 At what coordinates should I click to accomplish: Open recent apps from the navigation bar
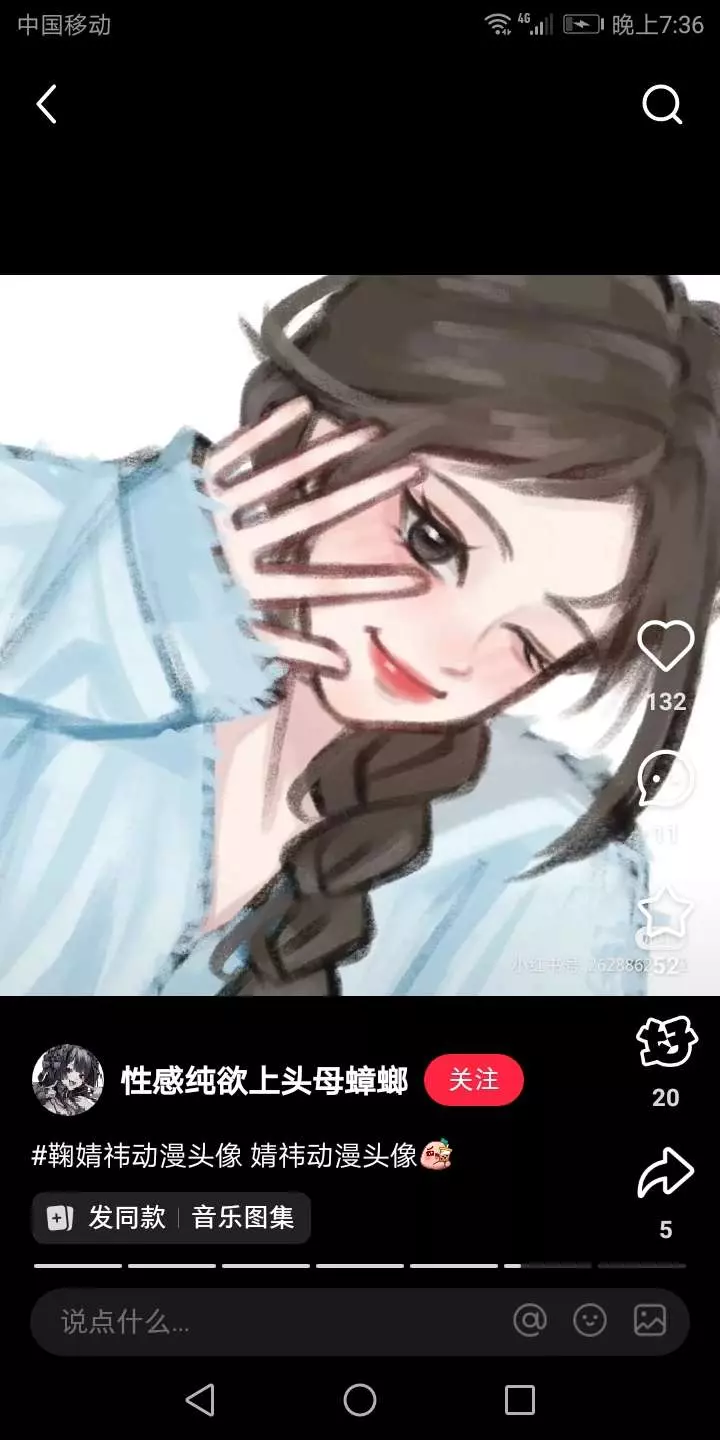520,1400
